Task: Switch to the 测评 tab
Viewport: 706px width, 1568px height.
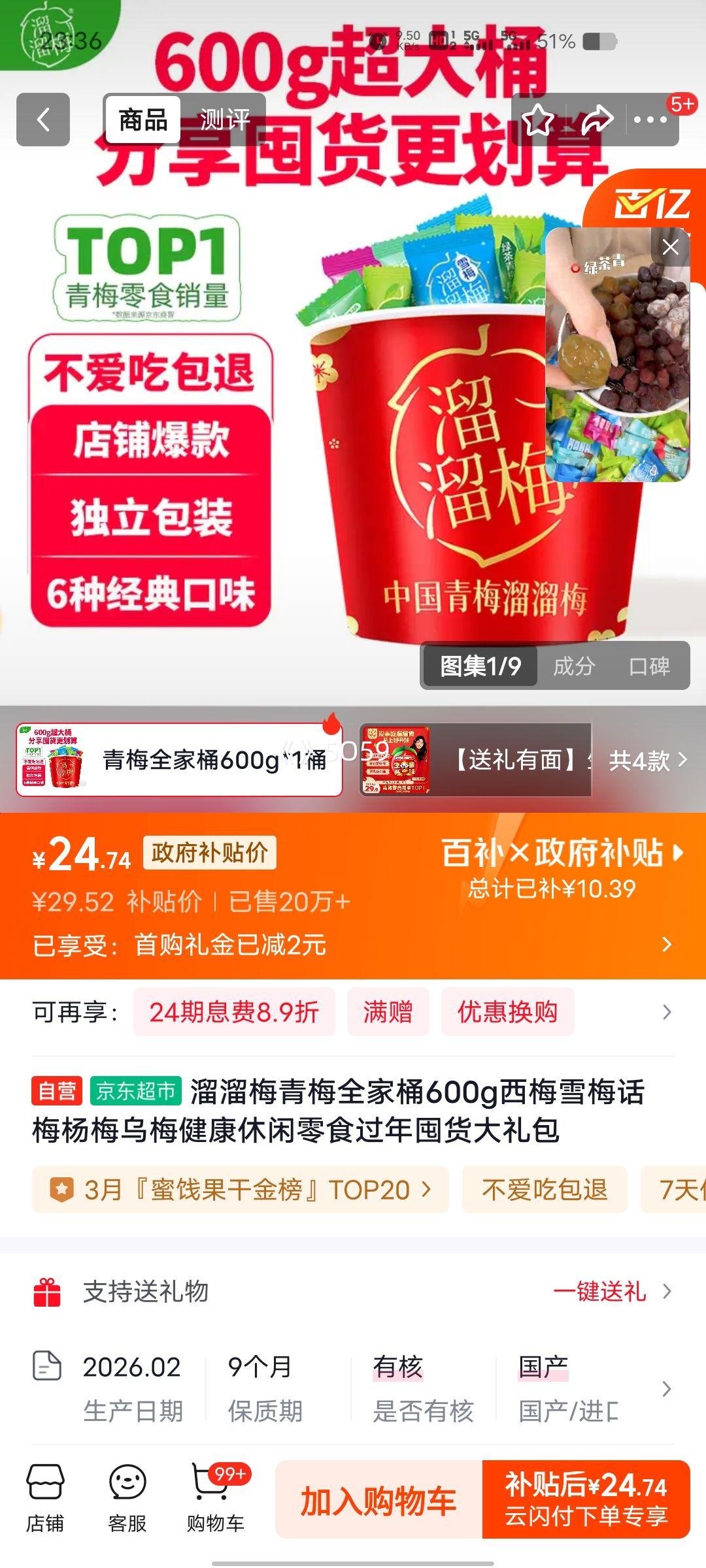Action: tap(226, 120)
